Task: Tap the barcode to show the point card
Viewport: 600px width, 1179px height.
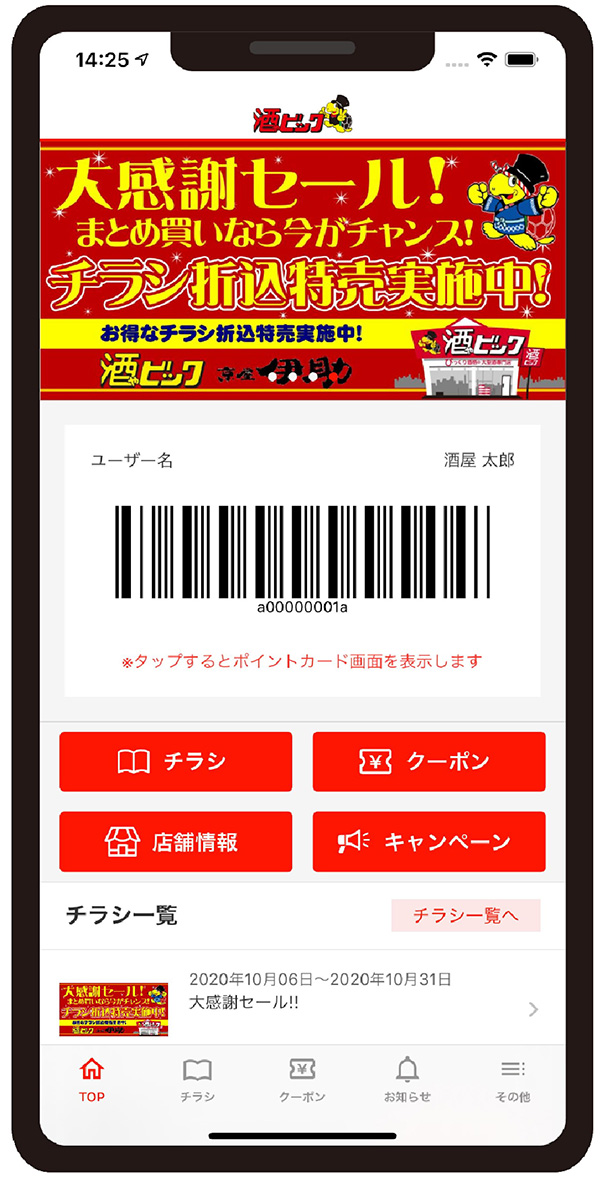Action: pyautogui.click(x=302, y=552)
